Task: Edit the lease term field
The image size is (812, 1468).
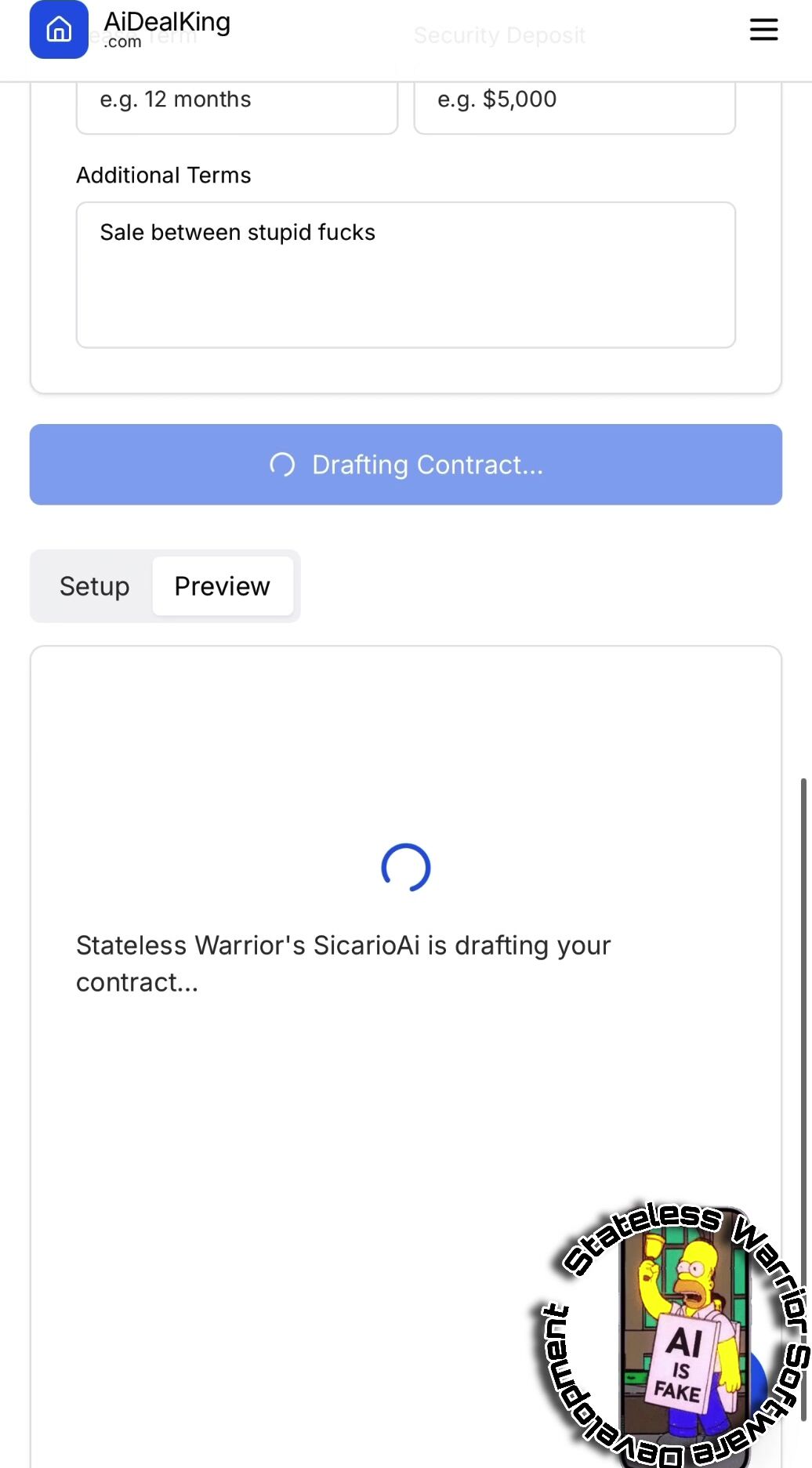Action: pos(237,102)
